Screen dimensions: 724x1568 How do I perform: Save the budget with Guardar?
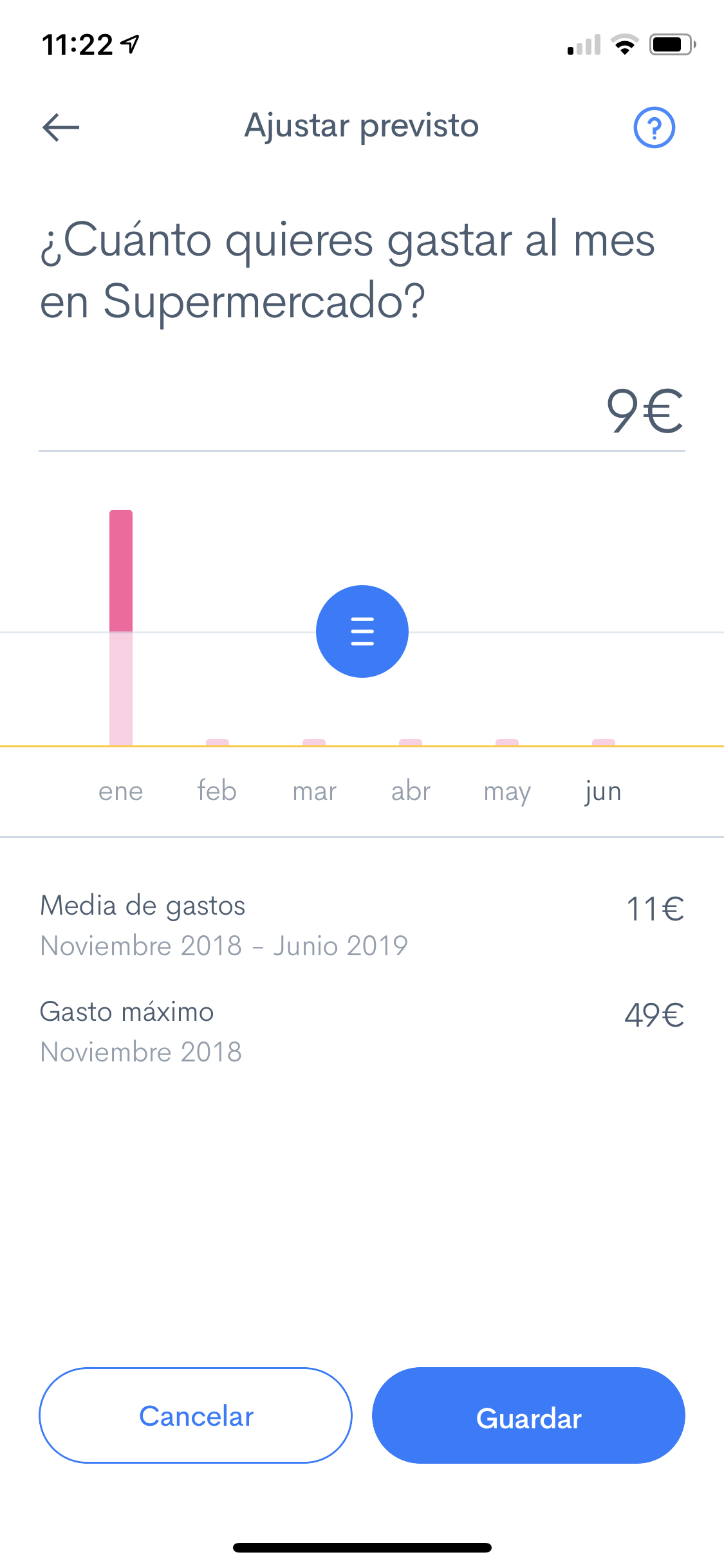(x=528, y=1415)
